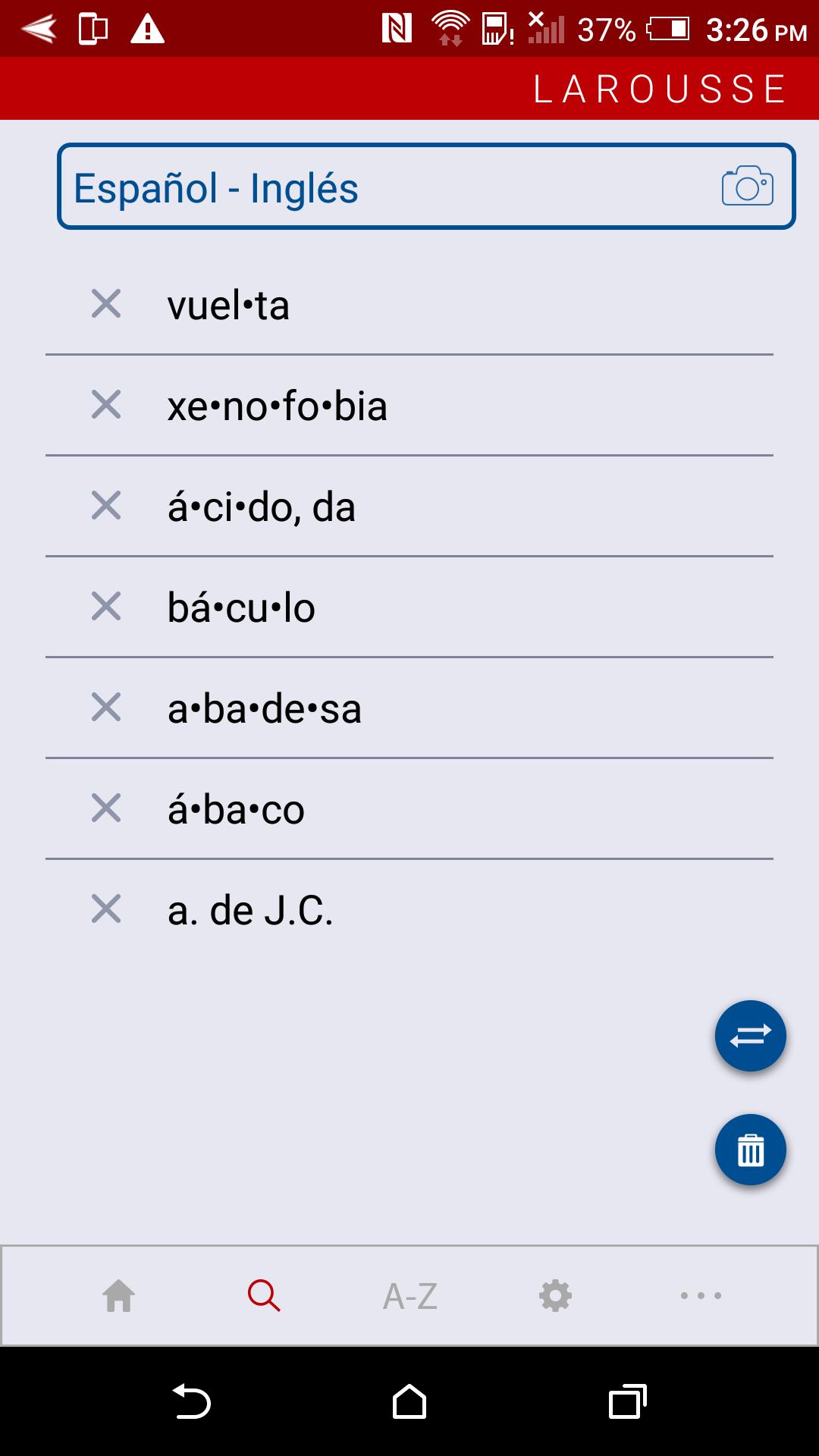Open the settings gear tab
The width and height of the screenshot is (819, 1456).
555,1295
